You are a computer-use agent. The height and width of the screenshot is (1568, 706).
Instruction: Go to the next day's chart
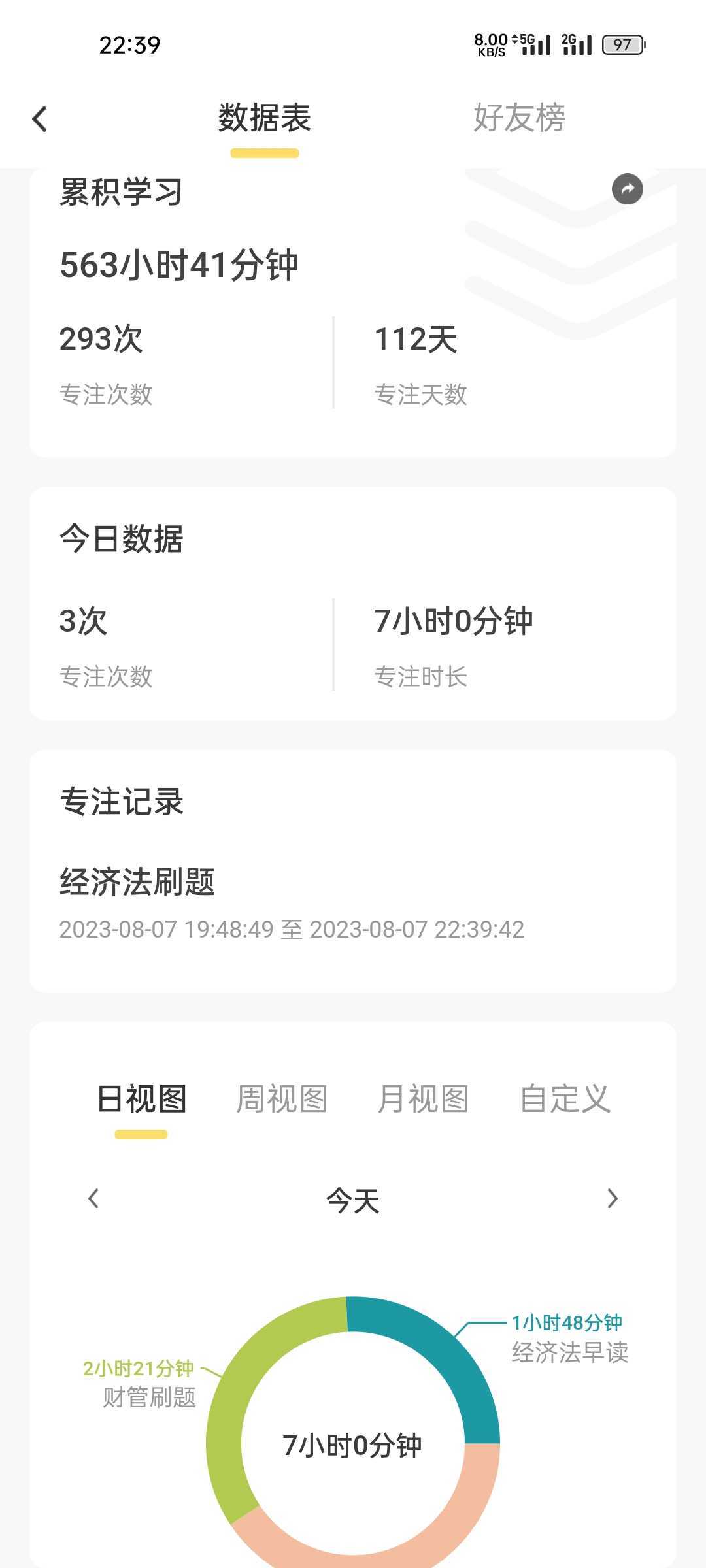613,1198
